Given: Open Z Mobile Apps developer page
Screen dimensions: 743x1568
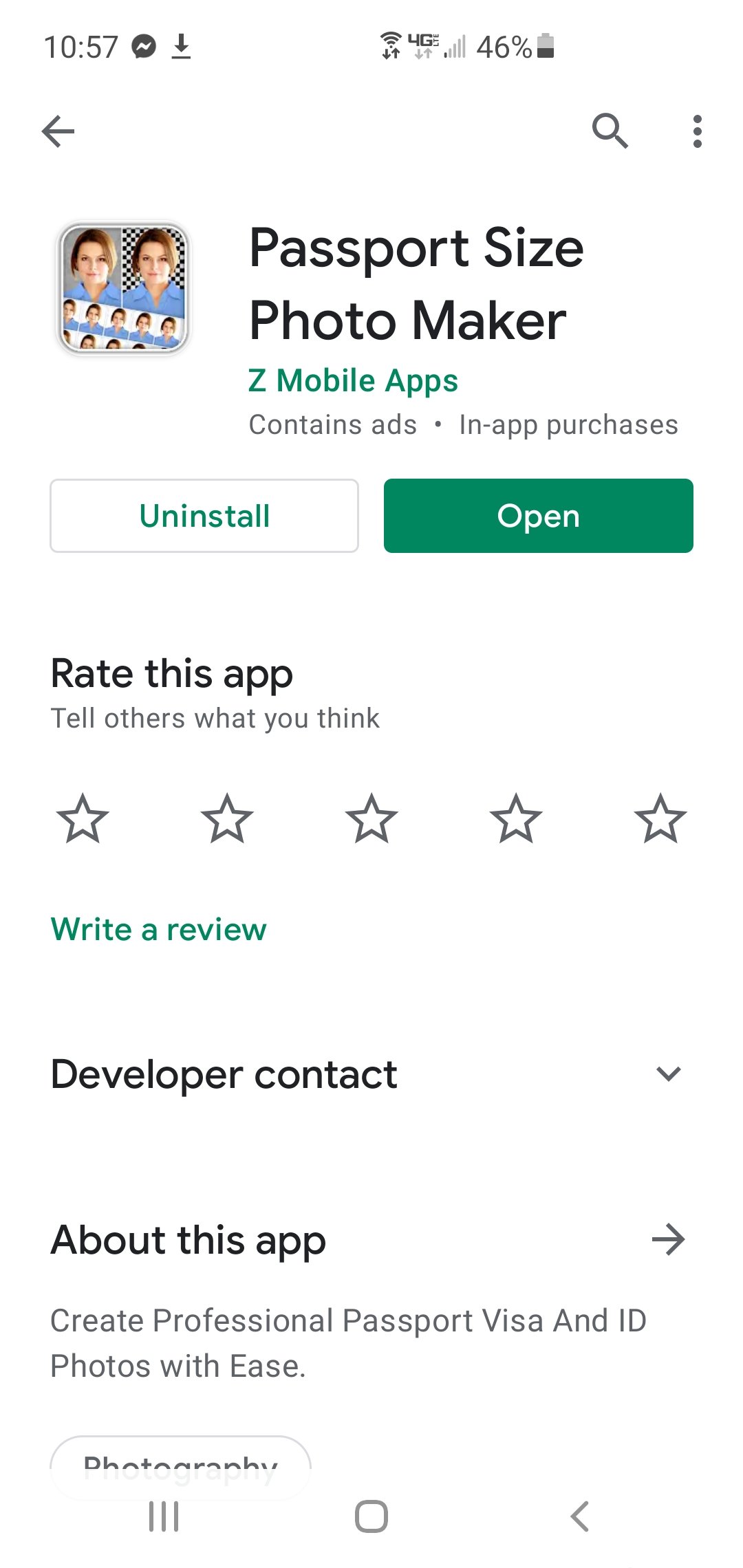Looking at the screenshot, I should [353, 380].
